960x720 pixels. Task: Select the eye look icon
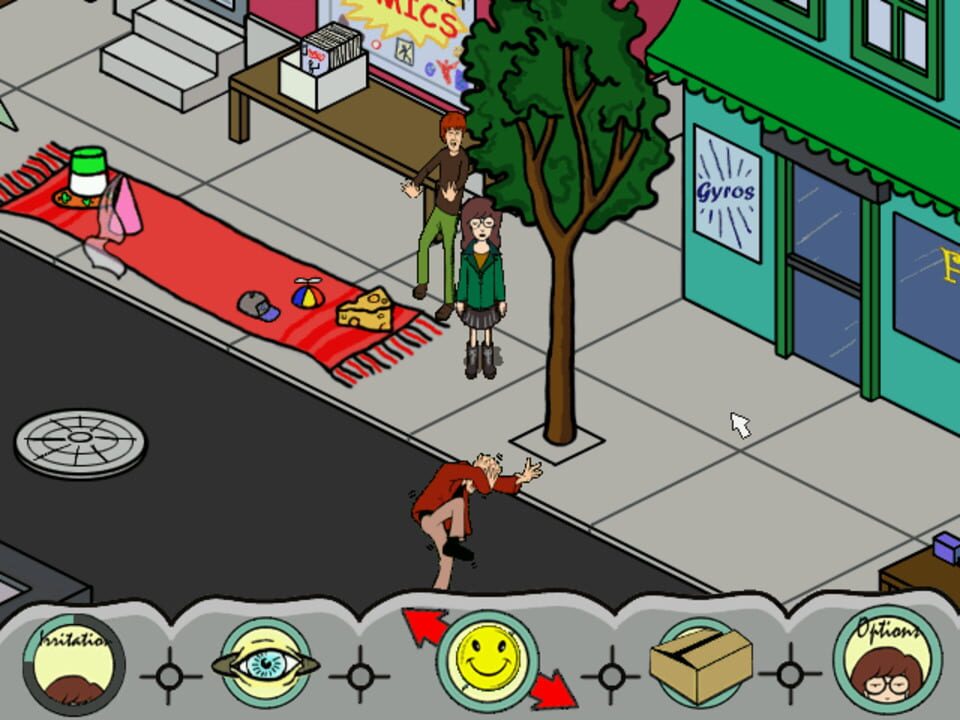[265, 664]
